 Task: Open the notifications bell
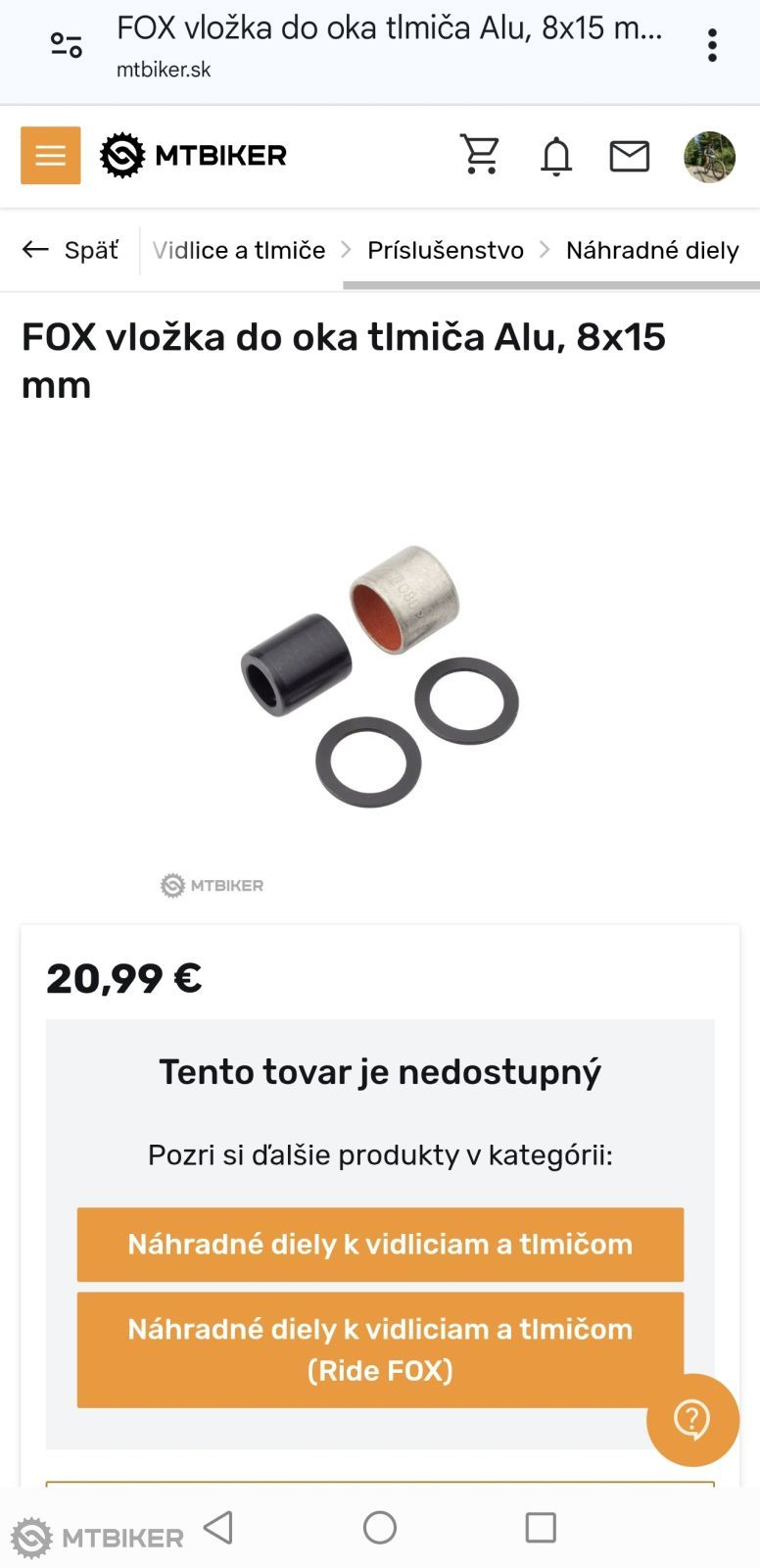[555, 156]
